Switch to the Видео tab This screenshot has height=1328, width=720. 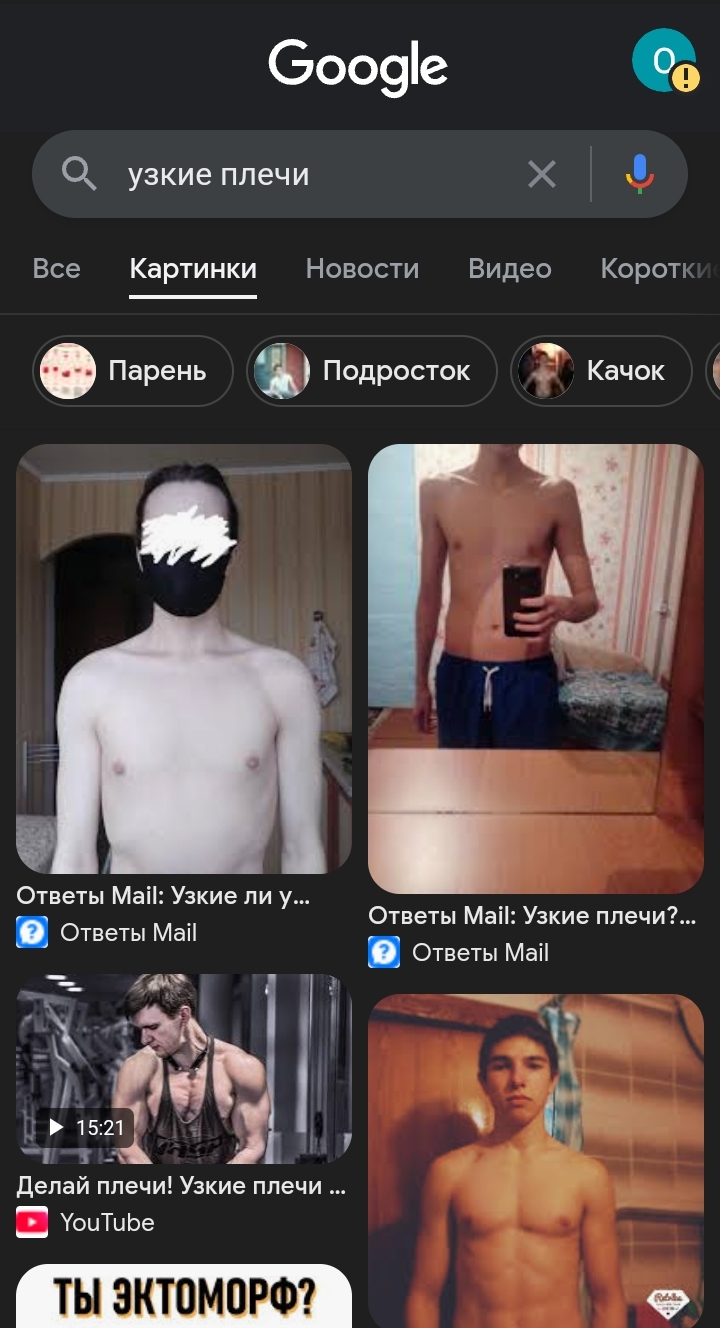[x=510, y=269]
